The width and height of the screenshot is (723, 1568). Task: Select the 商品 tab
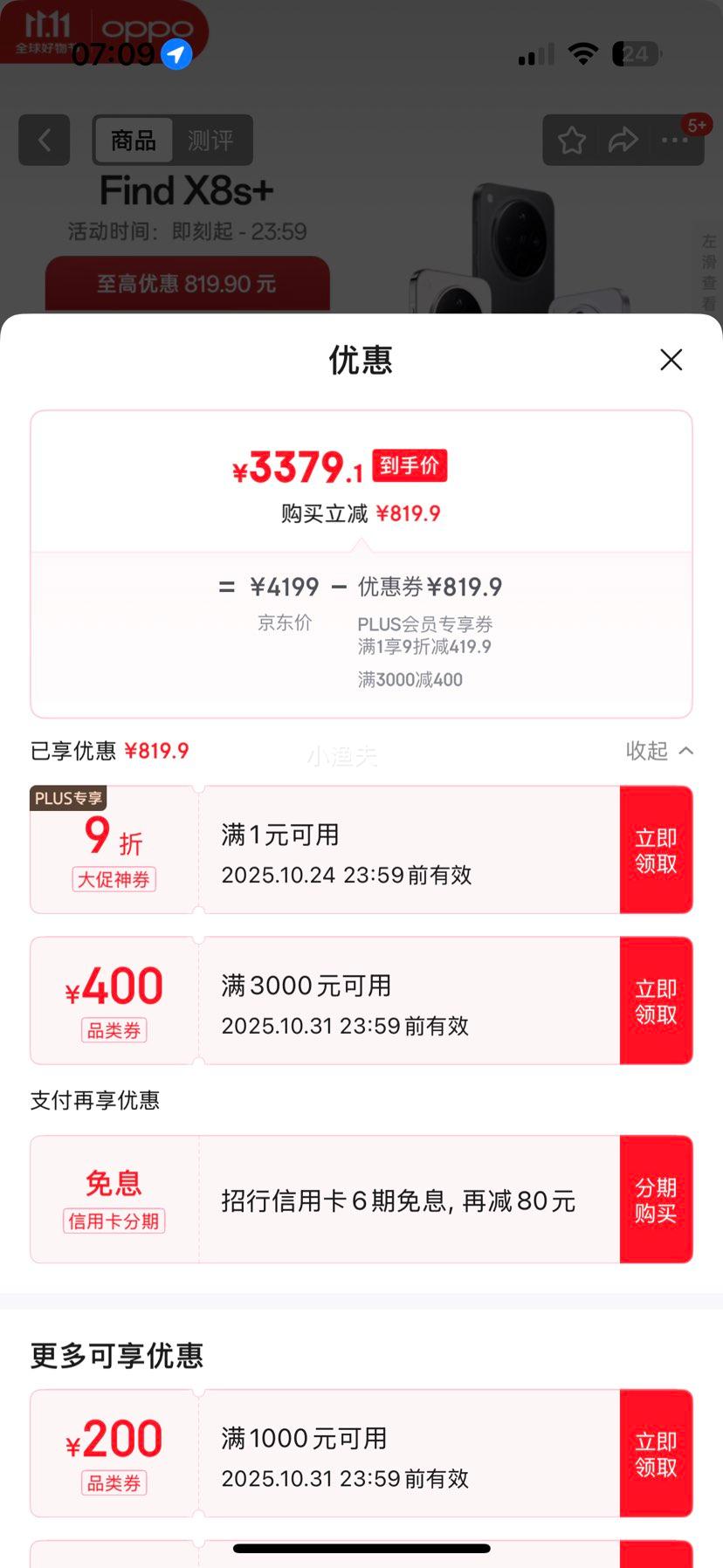coord(134,140)
